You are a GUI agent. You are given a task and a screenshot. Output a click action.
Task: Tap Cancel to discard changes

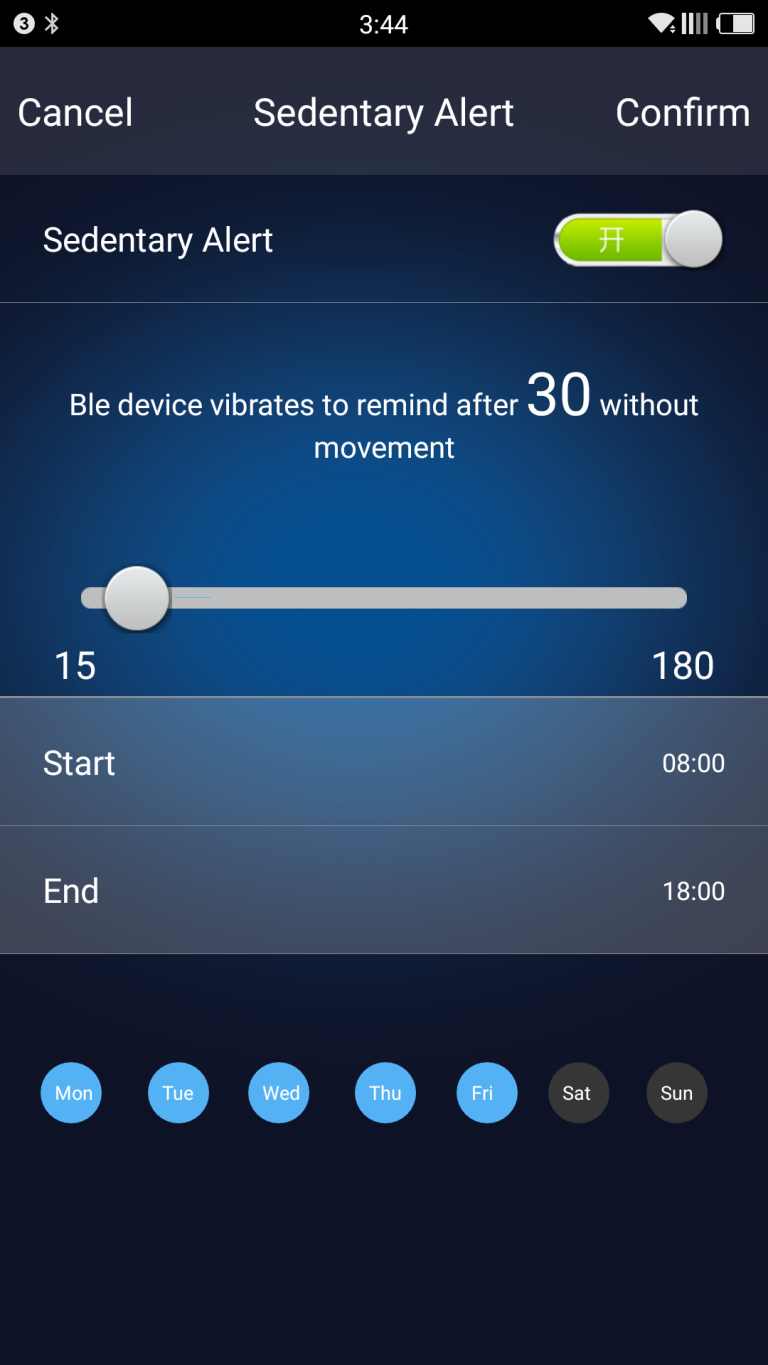[x=75, y=112]
